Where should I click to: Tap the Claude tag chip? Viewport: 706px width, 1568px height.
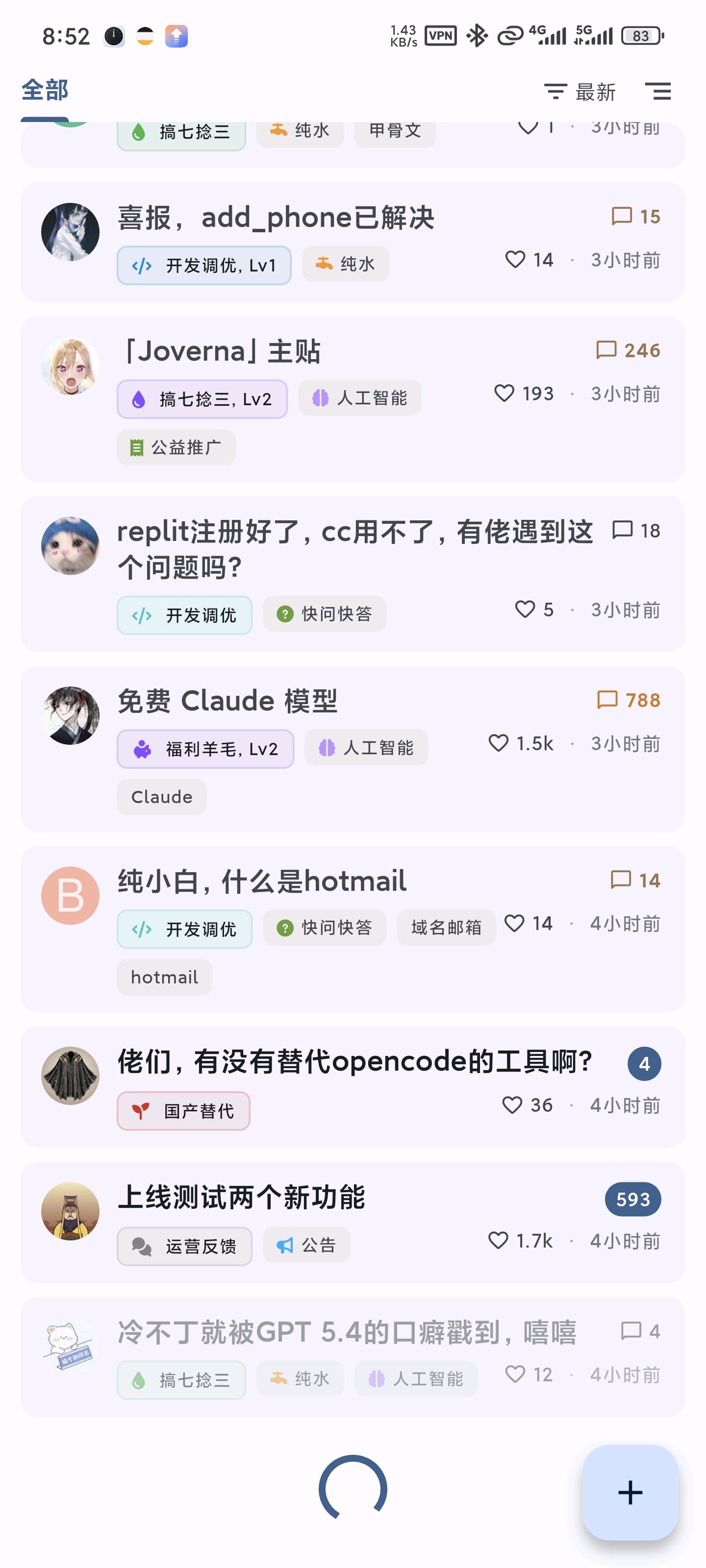(x=161, y=797)
